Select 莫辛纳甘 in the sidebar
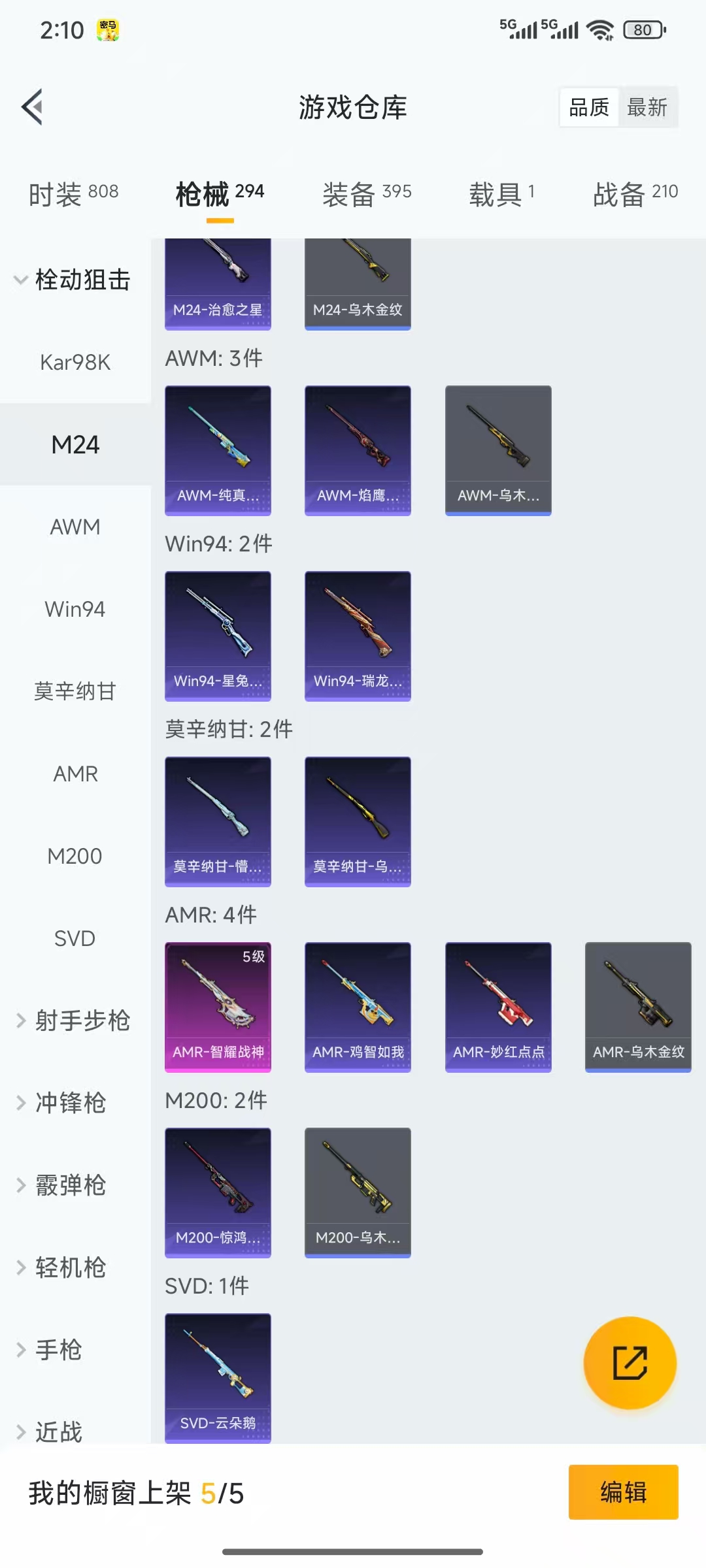 [75, 691]
